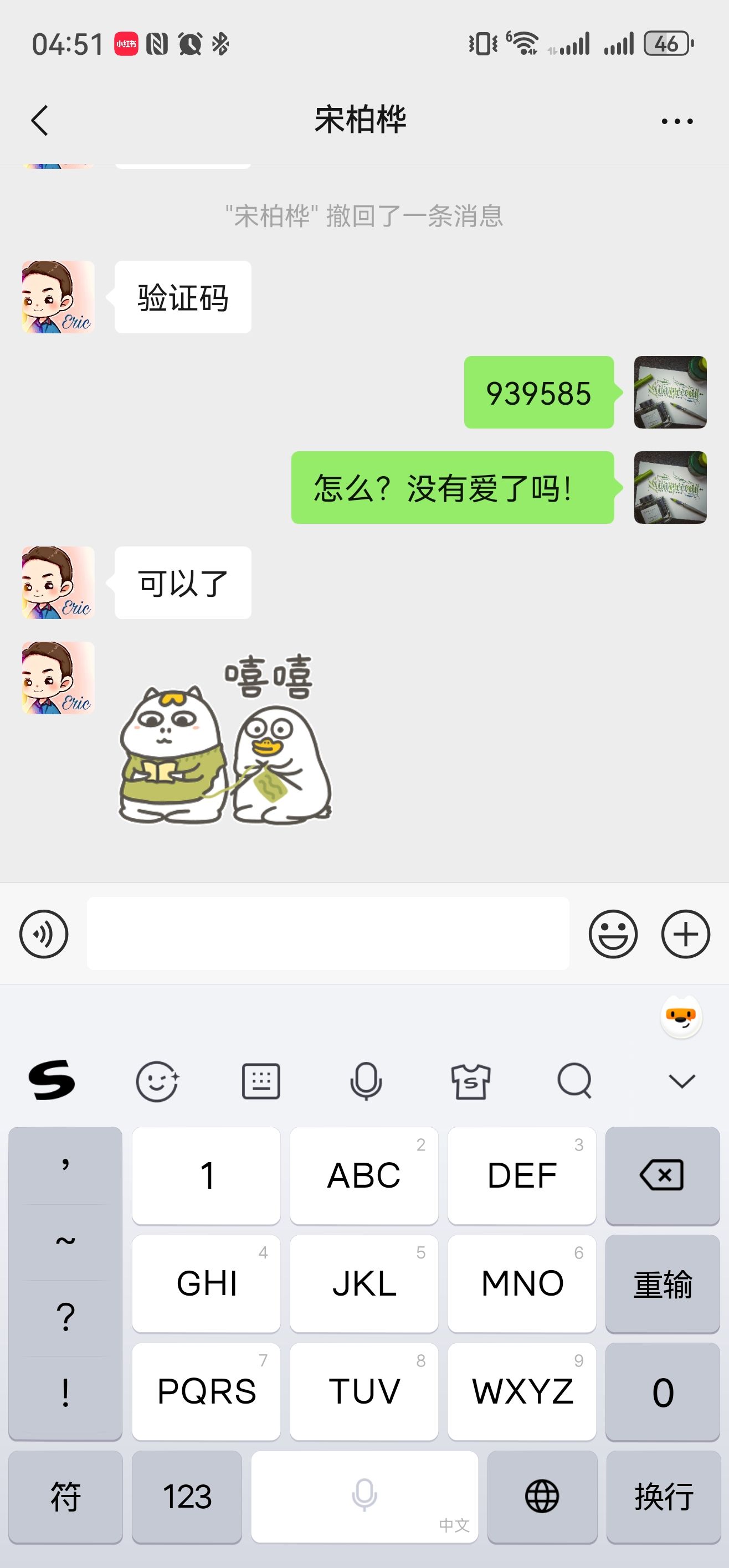The width and height of the screenshot is (729, 1568).
Task: Open keyboard layout switcher
Action: point(261,1081)
